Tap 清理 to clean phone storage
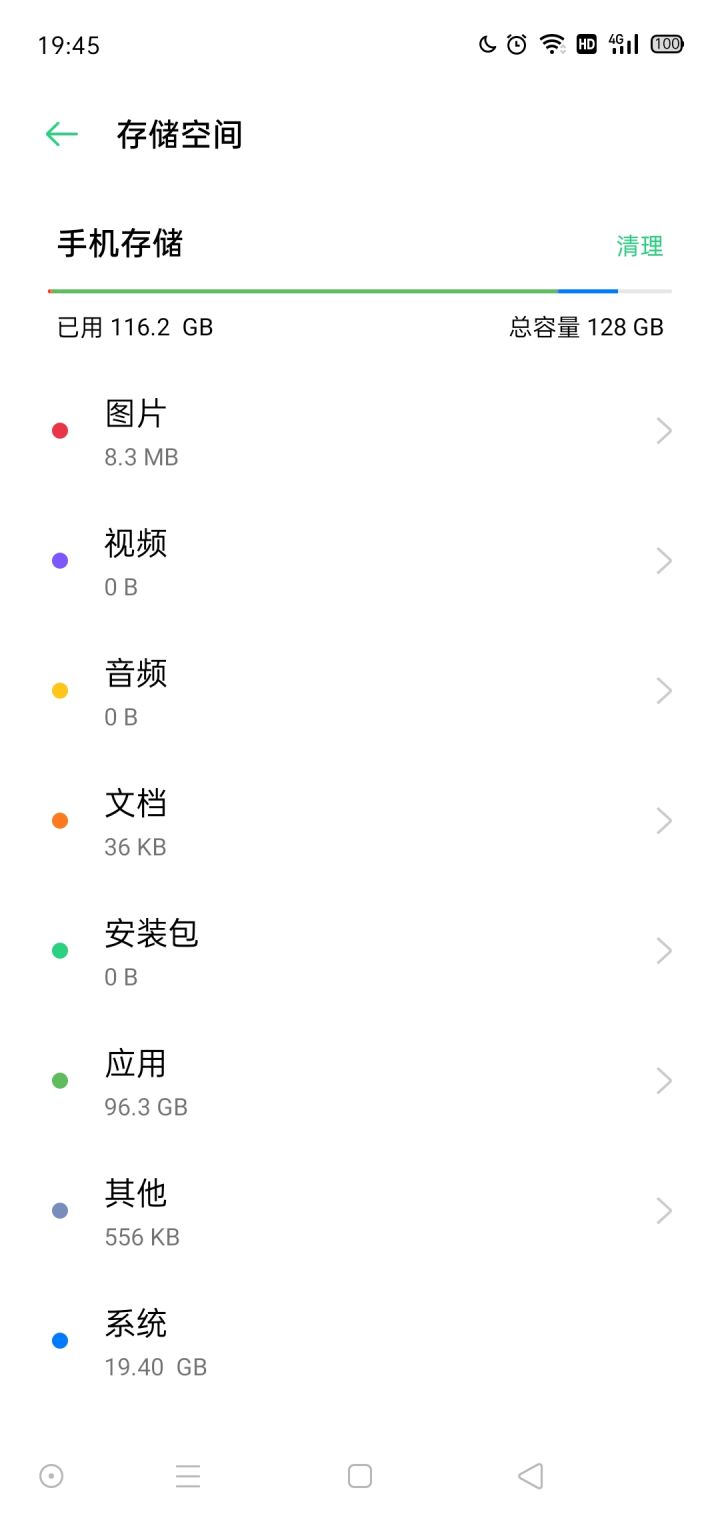This screenshot has height=1520, width=720. [x=640, y=246]
